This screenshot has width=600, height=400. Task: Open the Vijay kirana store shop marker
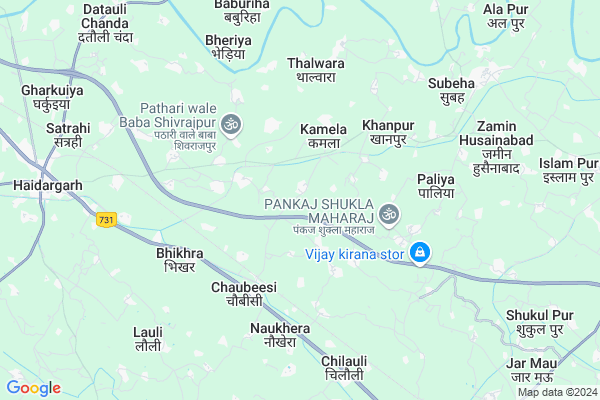coord(421,252)
